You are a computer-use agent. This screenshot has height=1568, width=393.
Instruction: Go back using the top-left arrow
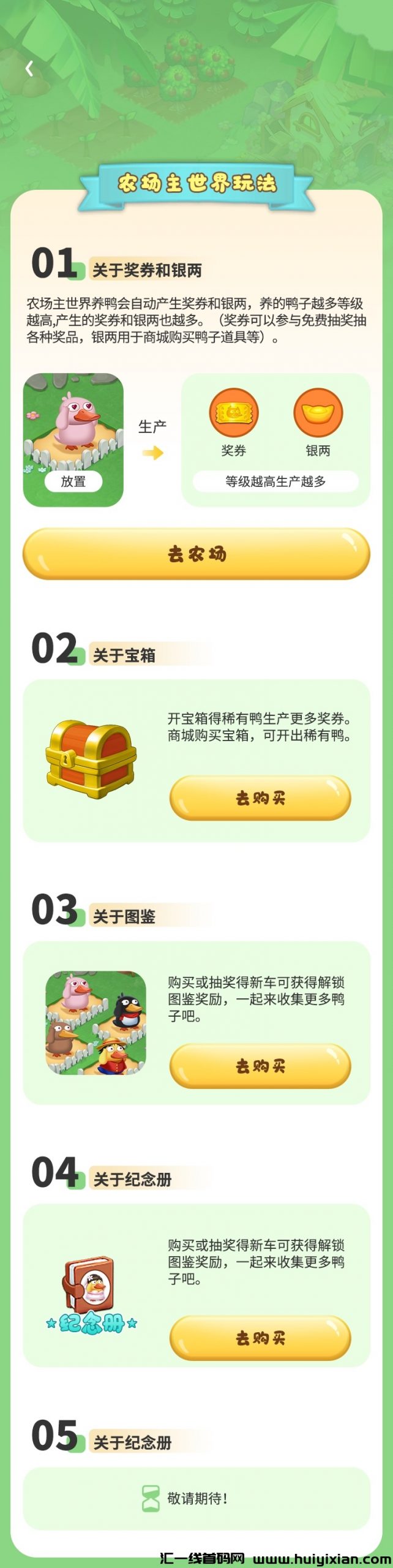29,69
